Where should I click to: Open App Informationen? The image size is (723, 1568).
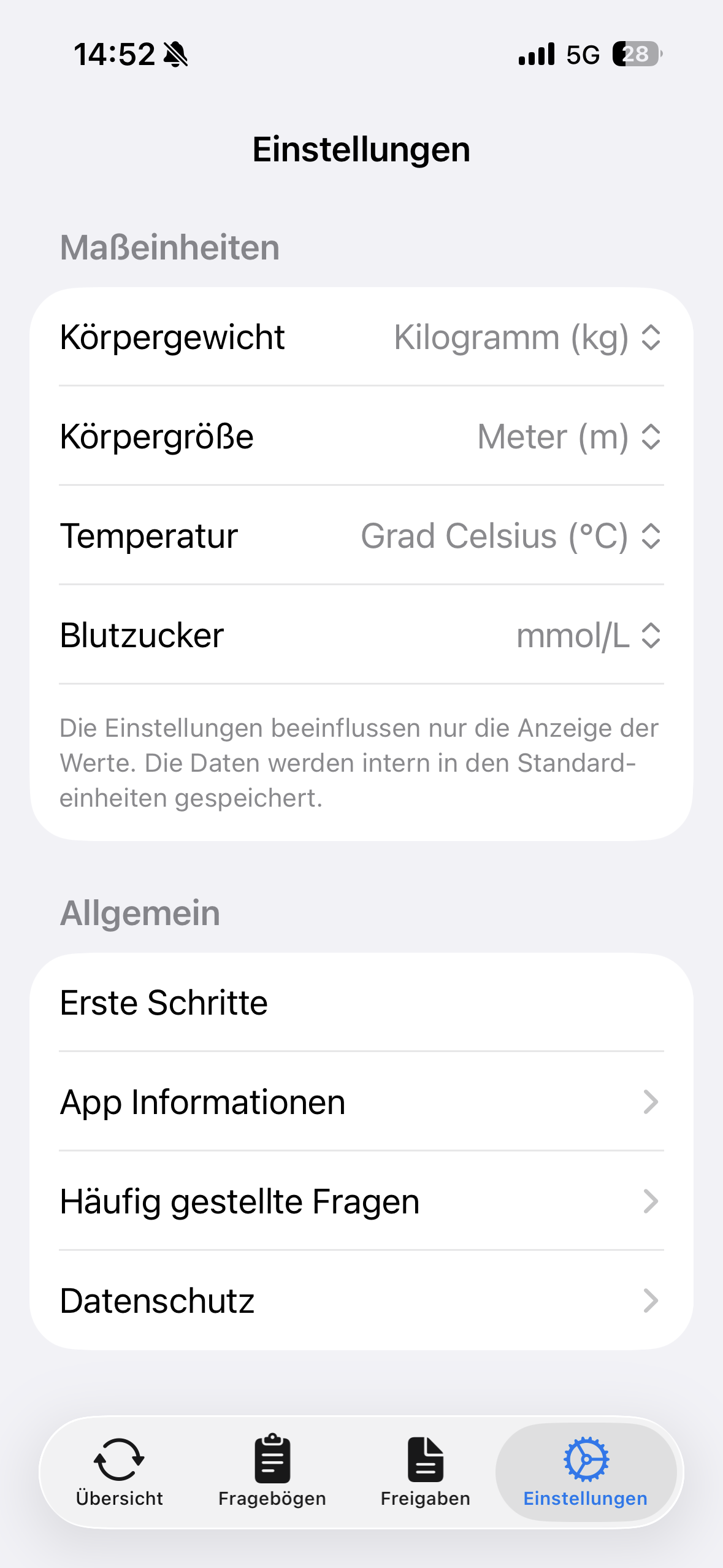tap(361, 1102)
